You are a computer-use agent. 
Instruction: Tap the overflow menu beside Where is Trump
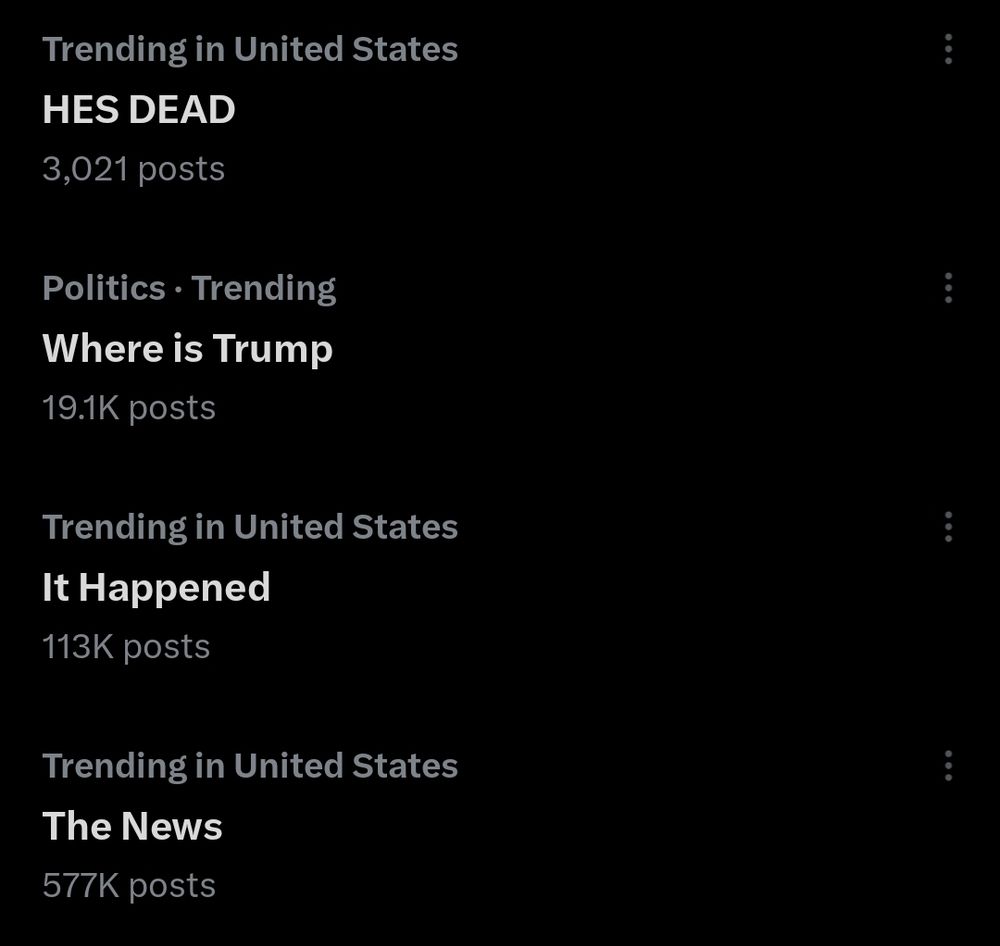(x=948, y=288)
